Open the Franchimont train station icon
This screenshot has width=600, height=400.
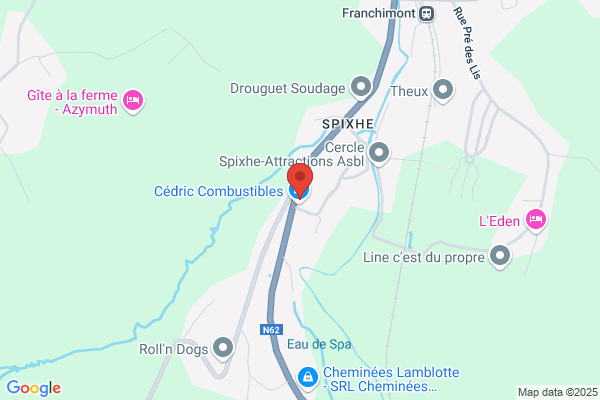click(426, 14)
